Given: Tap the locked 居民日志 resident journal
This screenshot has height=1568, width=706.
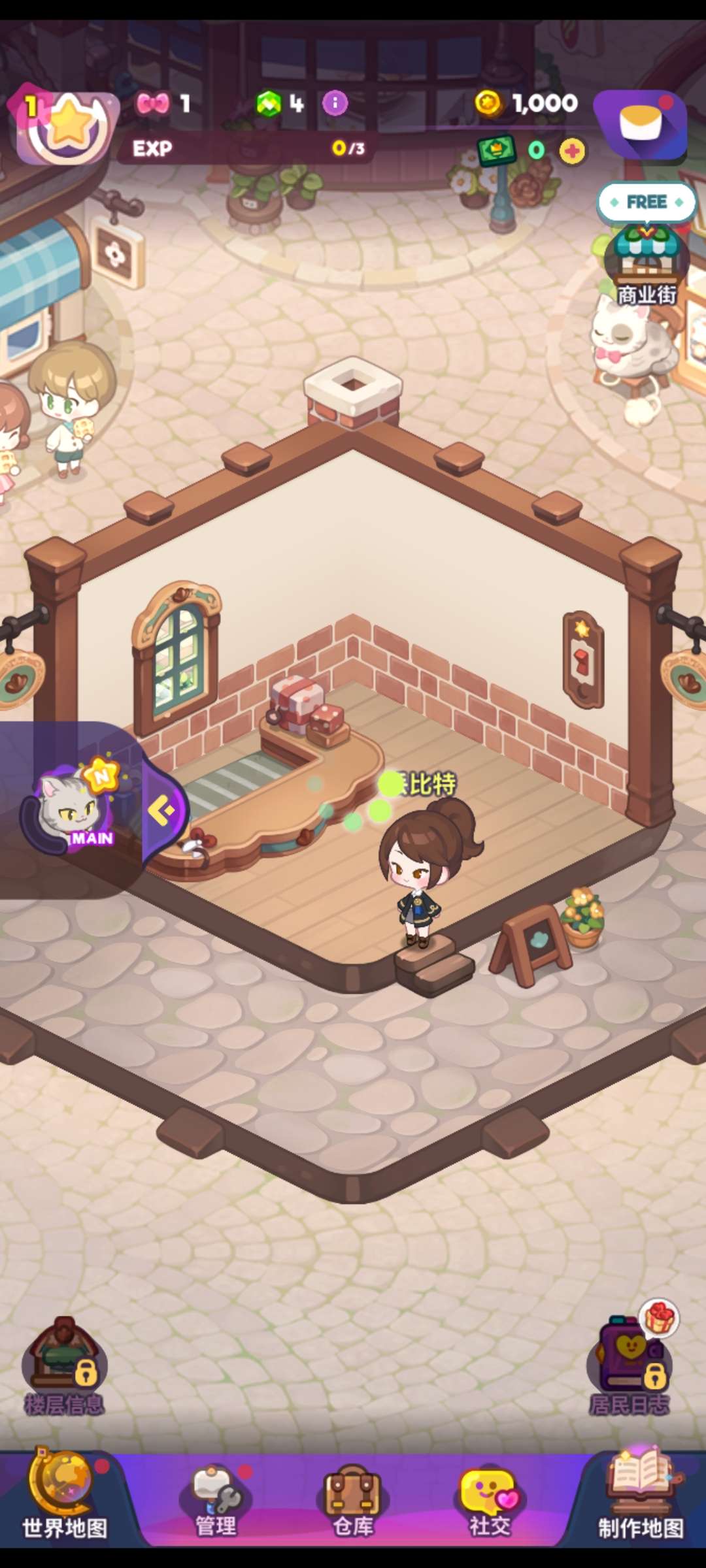Looking at the screenshot, I should tap(629, 1364).
